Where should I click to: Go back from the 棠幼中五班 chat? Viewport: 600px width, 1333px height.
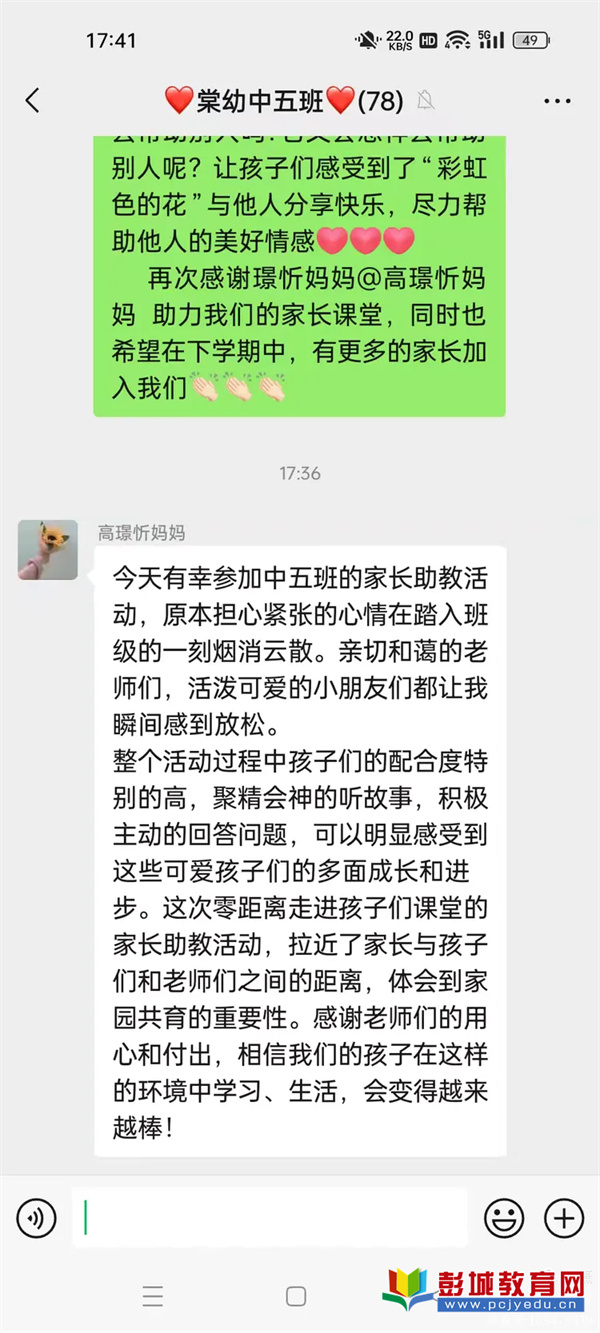coord(33,100)
